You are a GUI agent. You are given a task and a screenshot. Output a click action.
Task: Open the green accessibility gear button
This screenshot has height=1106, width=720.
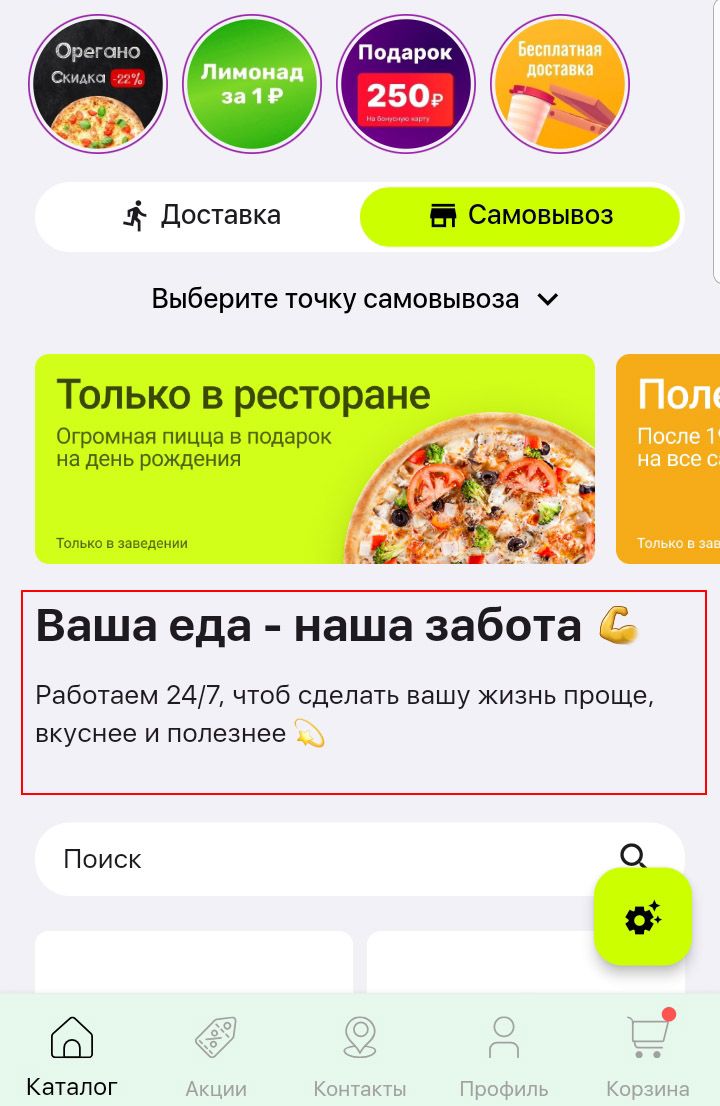pyautogui.click(x=642, y=917)
